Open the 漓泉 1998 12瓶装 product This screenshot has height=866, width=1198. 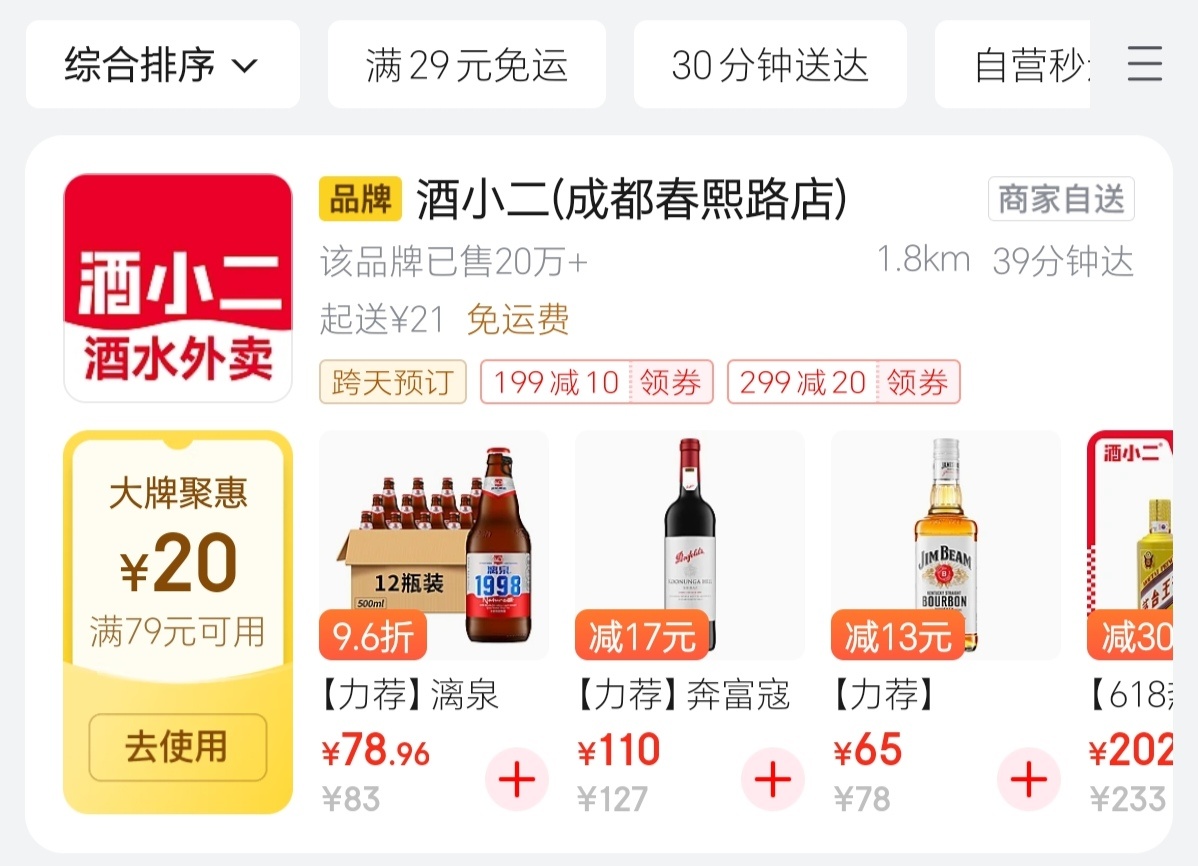(x=433, y=545)
